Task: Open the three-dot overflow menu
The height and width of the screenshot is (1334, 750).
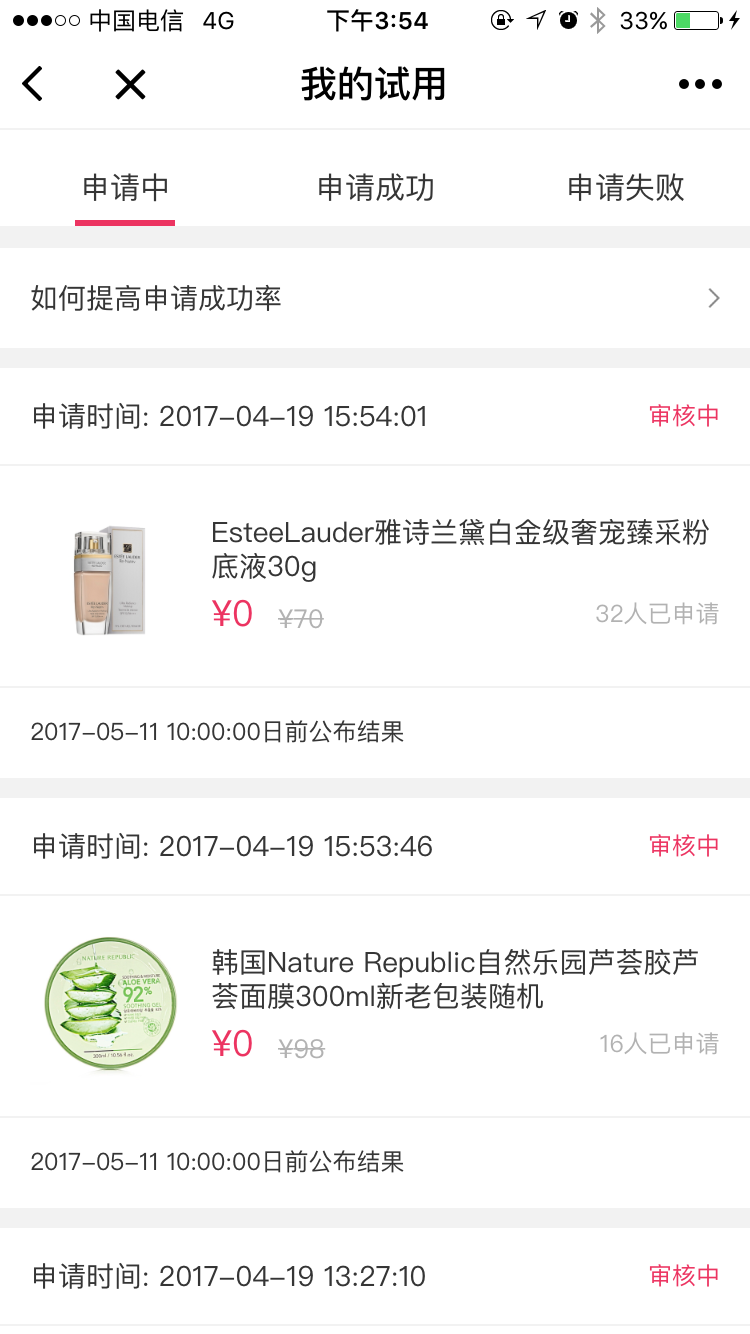Action: coord(700,84)
